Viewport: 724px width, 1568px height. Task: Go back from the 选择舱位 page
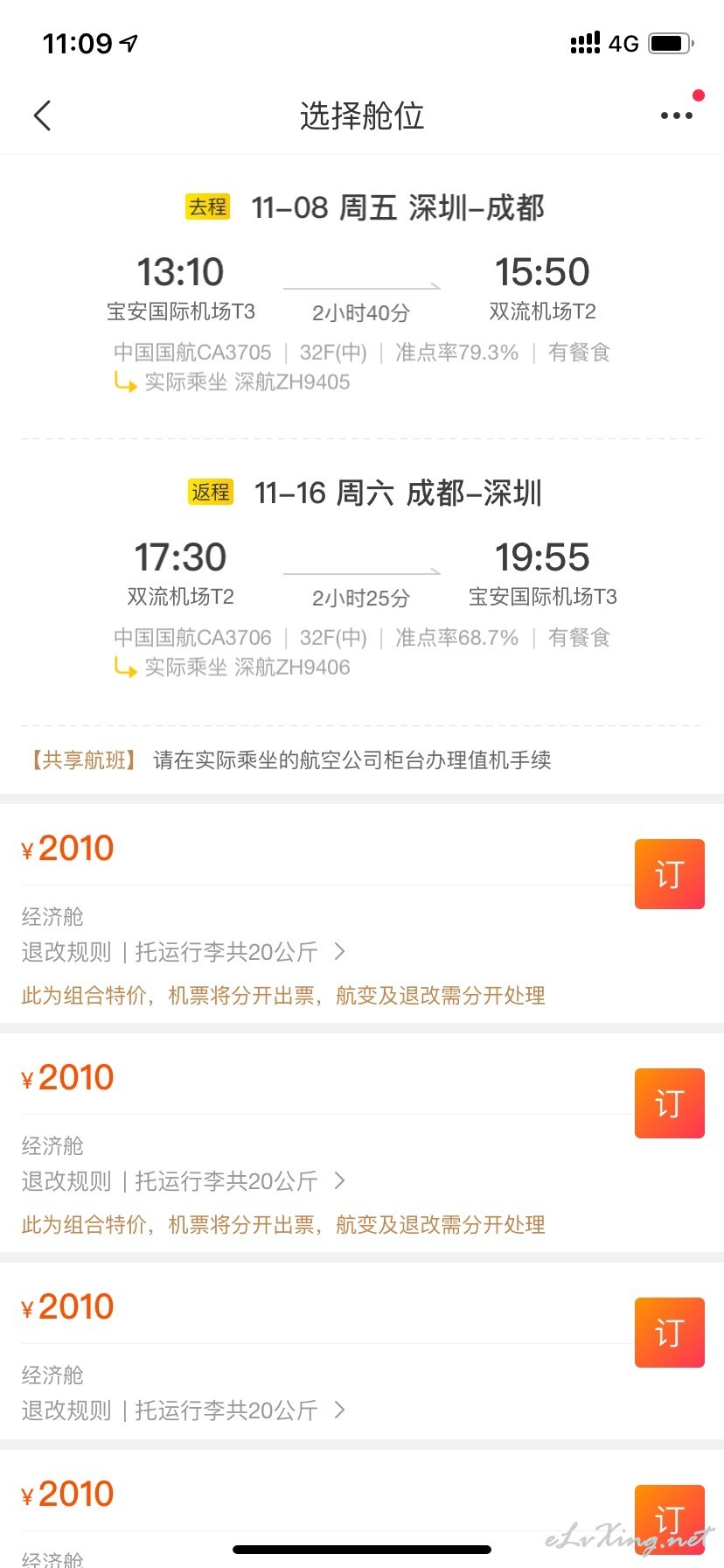click(42, 115)
